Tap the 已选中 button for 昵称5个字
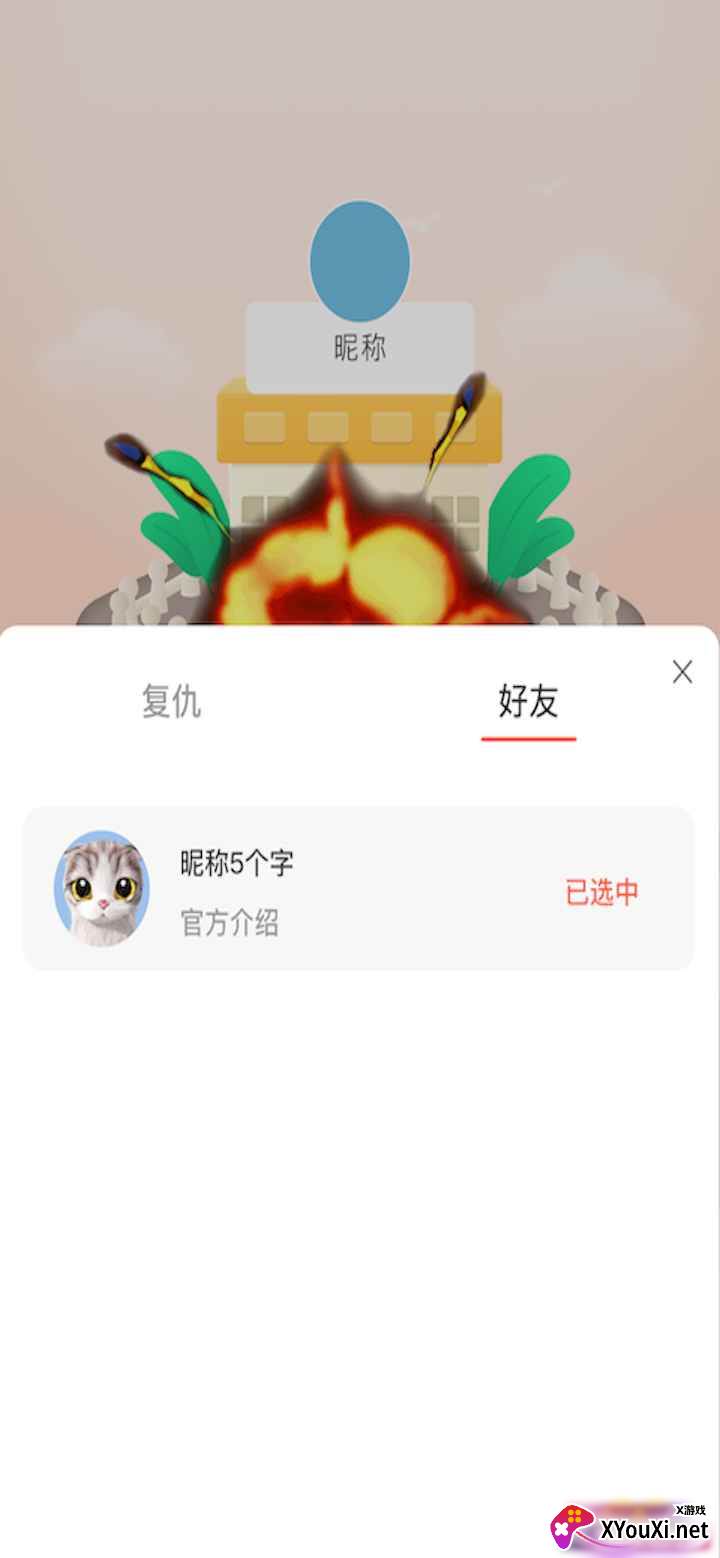 point(602,892)
